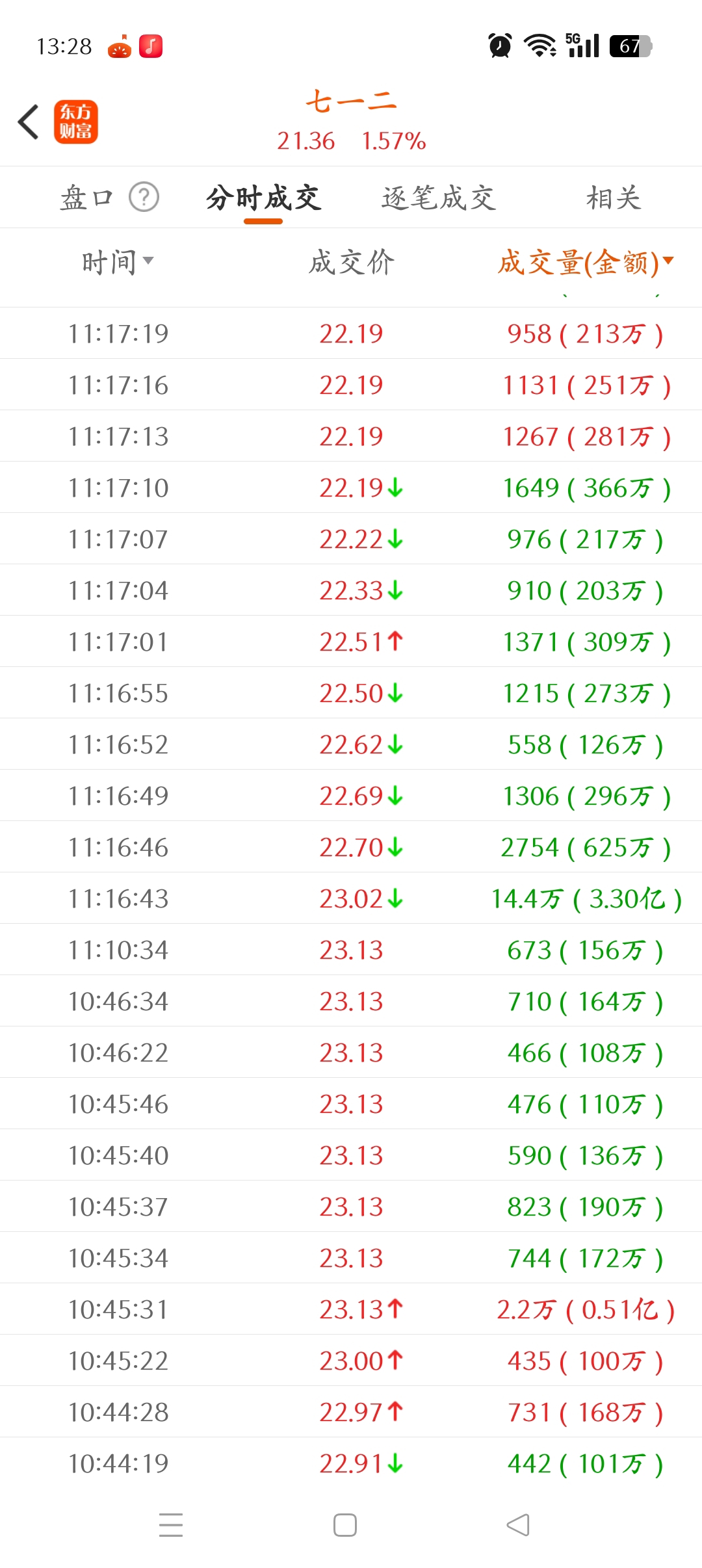Open the 盘口 help question mark

click(x=144, y=197)
